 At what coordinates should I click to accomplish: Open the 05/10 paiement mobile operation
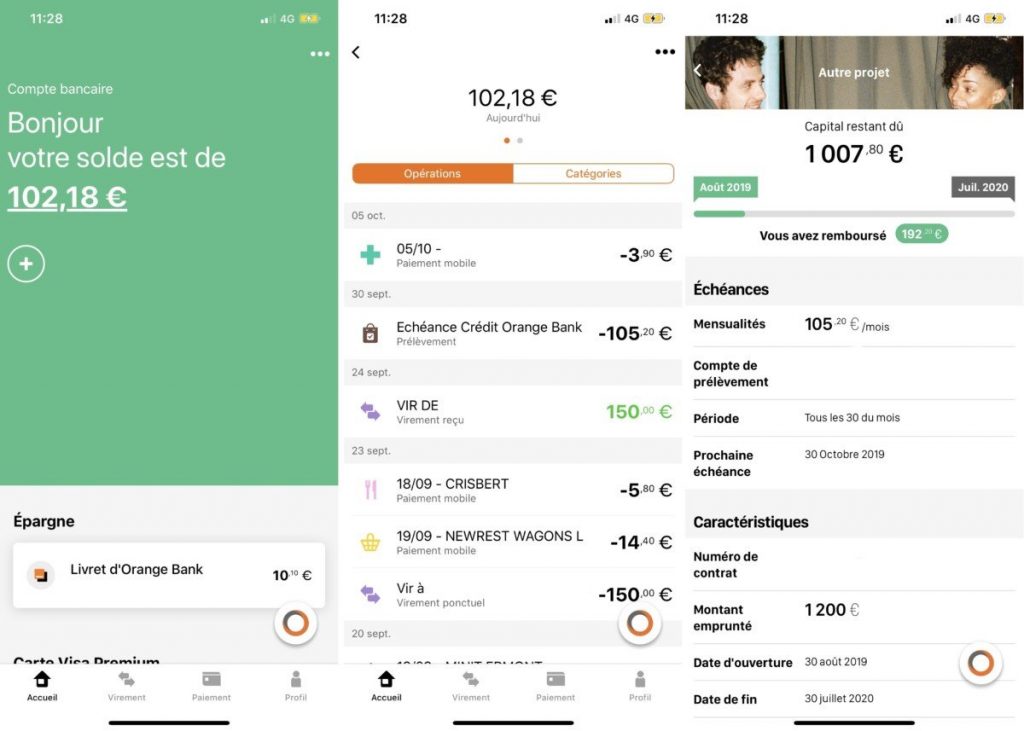[x=512, y=255]
